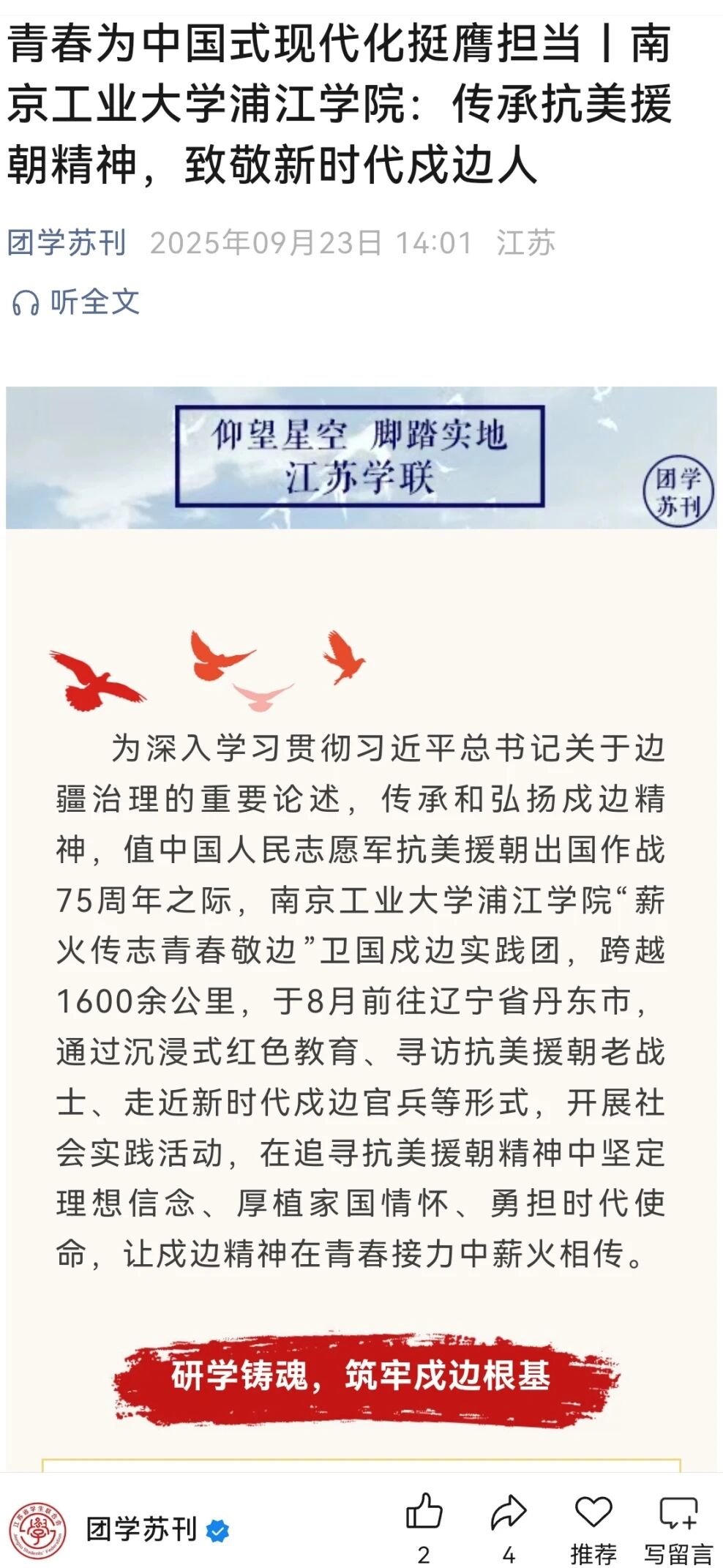Like this article with thumbs up
723x1568 pixels.
pyautogui.click(x=424, y=1512)
